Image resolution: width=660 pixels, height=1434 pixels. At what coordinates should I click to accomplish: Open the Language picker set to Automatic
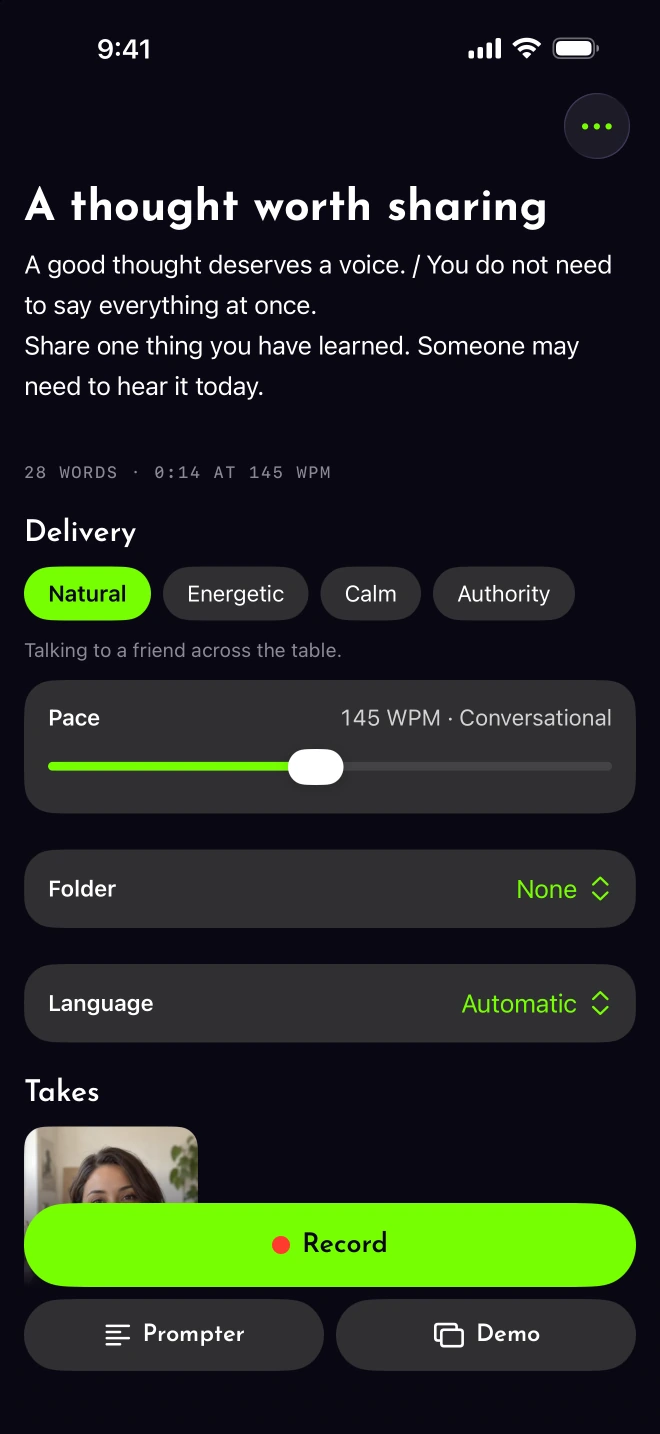pyautogui.click(x=330, y=1004)
